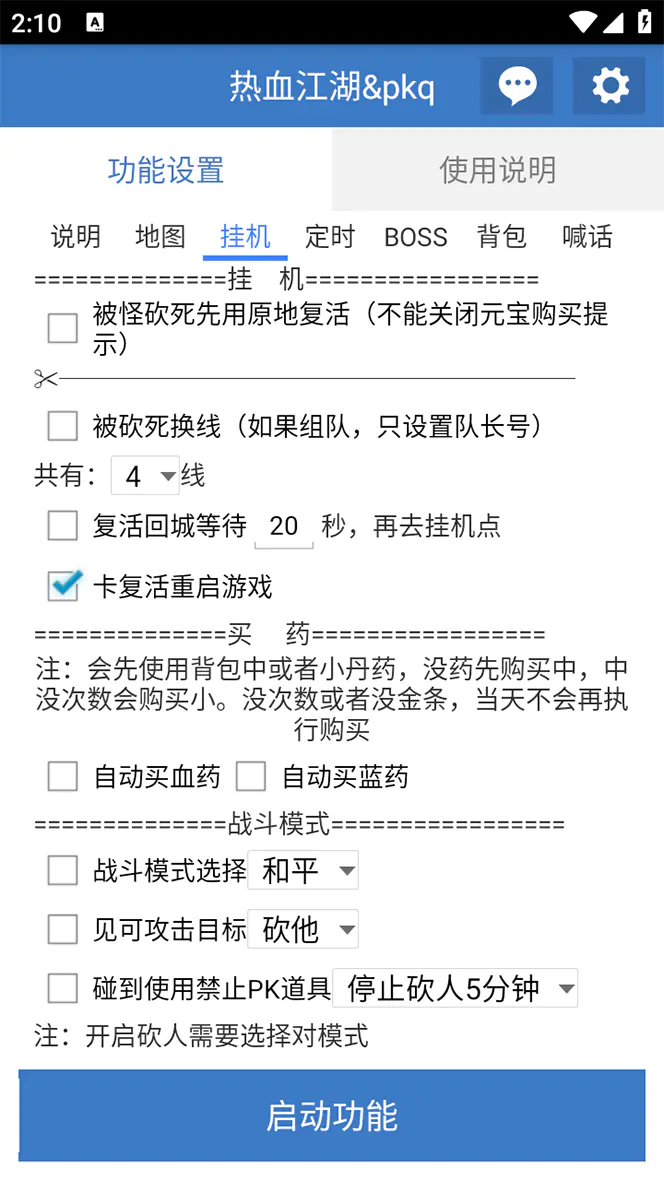Enable 被怪砍死先用原地复活 checkbox
This screenshot has width=664, height=1180.
tap(63, 328)
